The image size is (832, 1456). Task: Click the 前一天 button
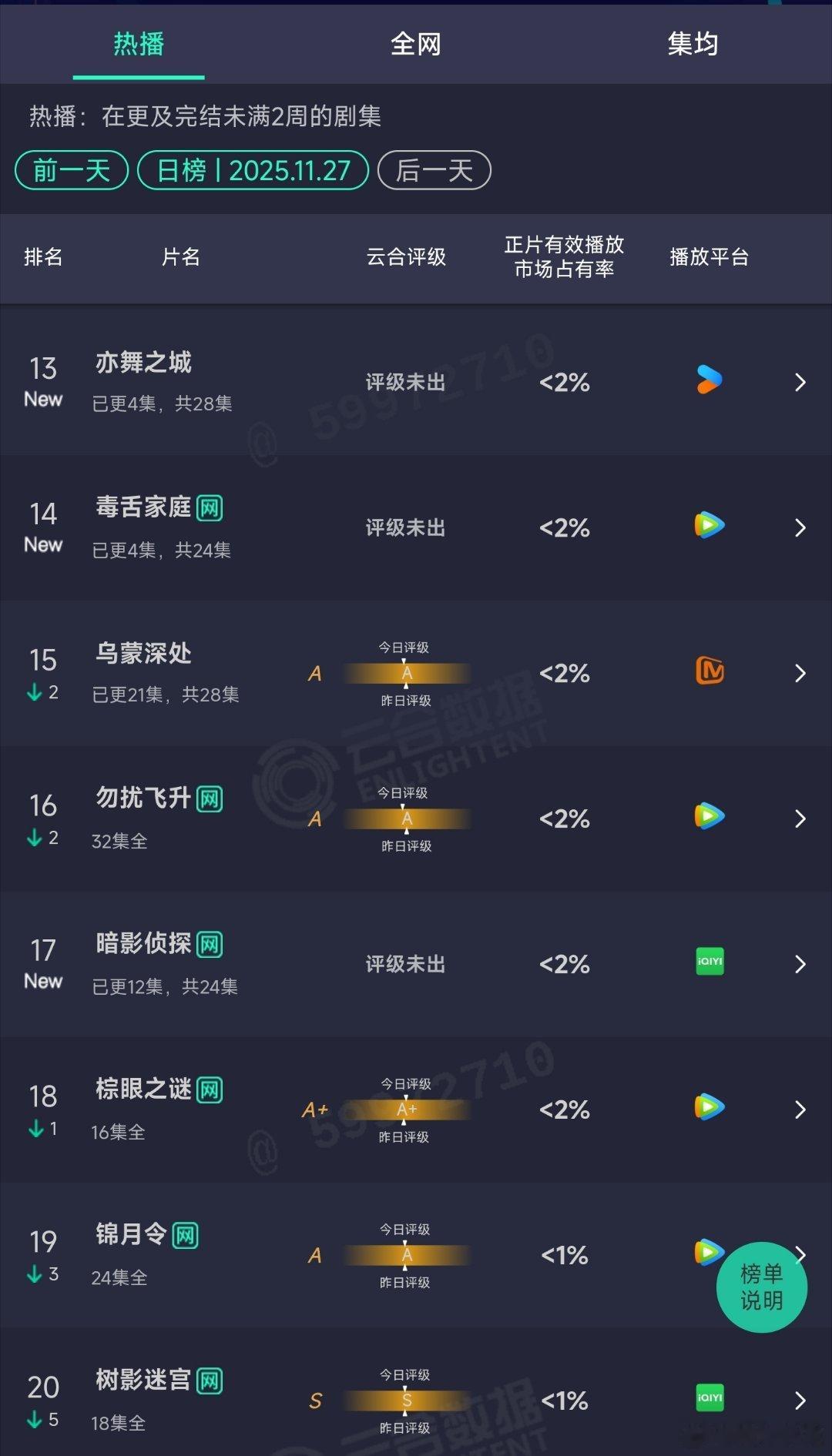[x=71, y=170]
